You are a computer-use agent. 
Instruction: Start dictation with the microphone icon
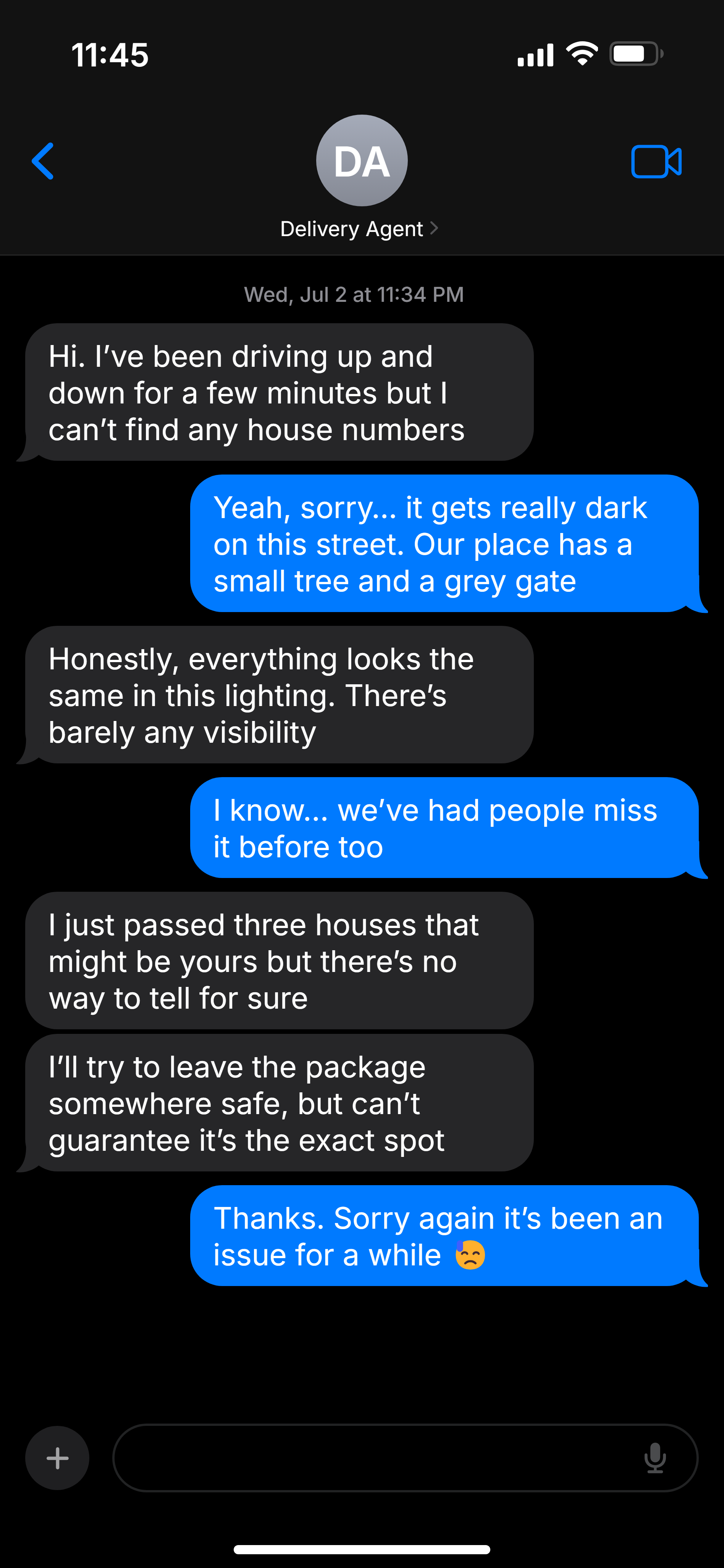[x=655, y=1458]
